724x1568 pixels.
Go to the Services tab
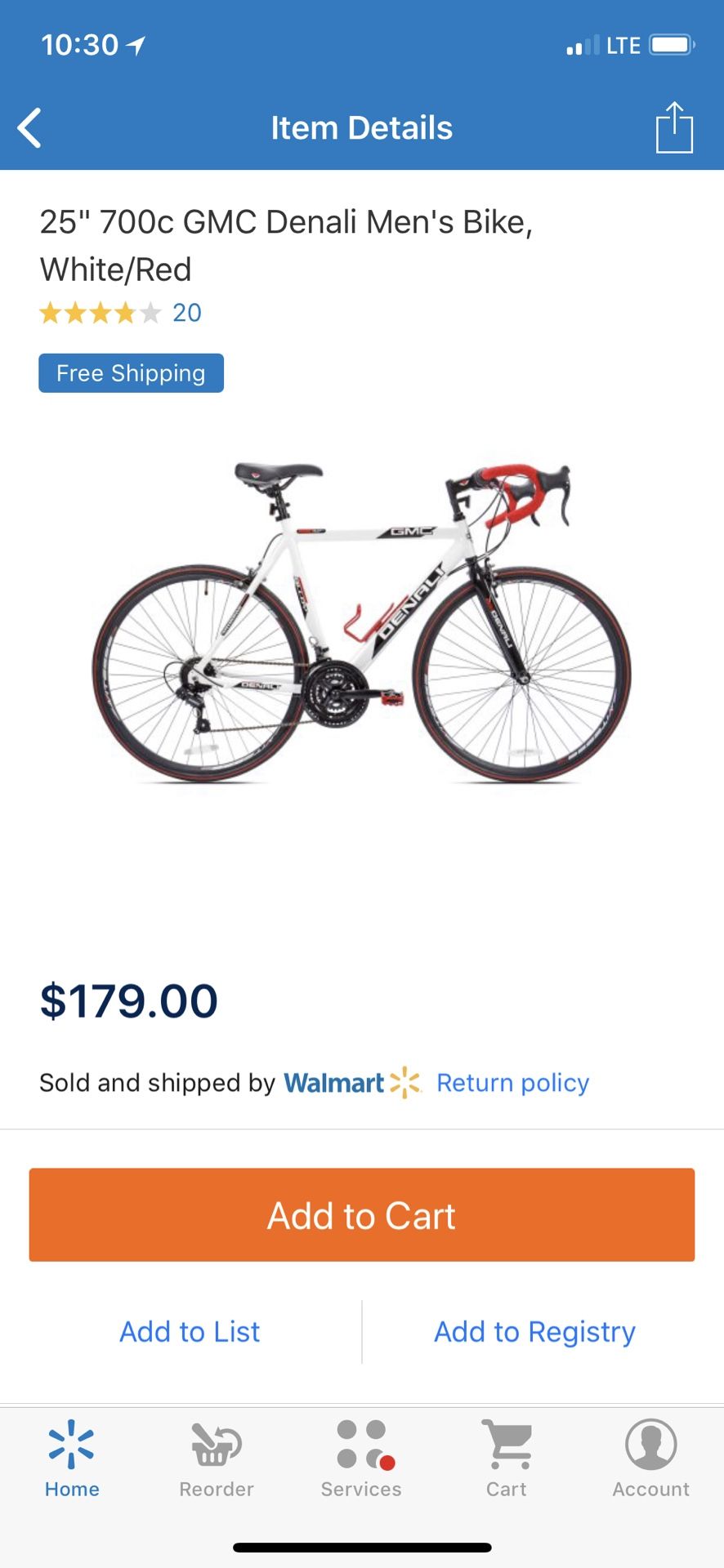point(361,1460)
